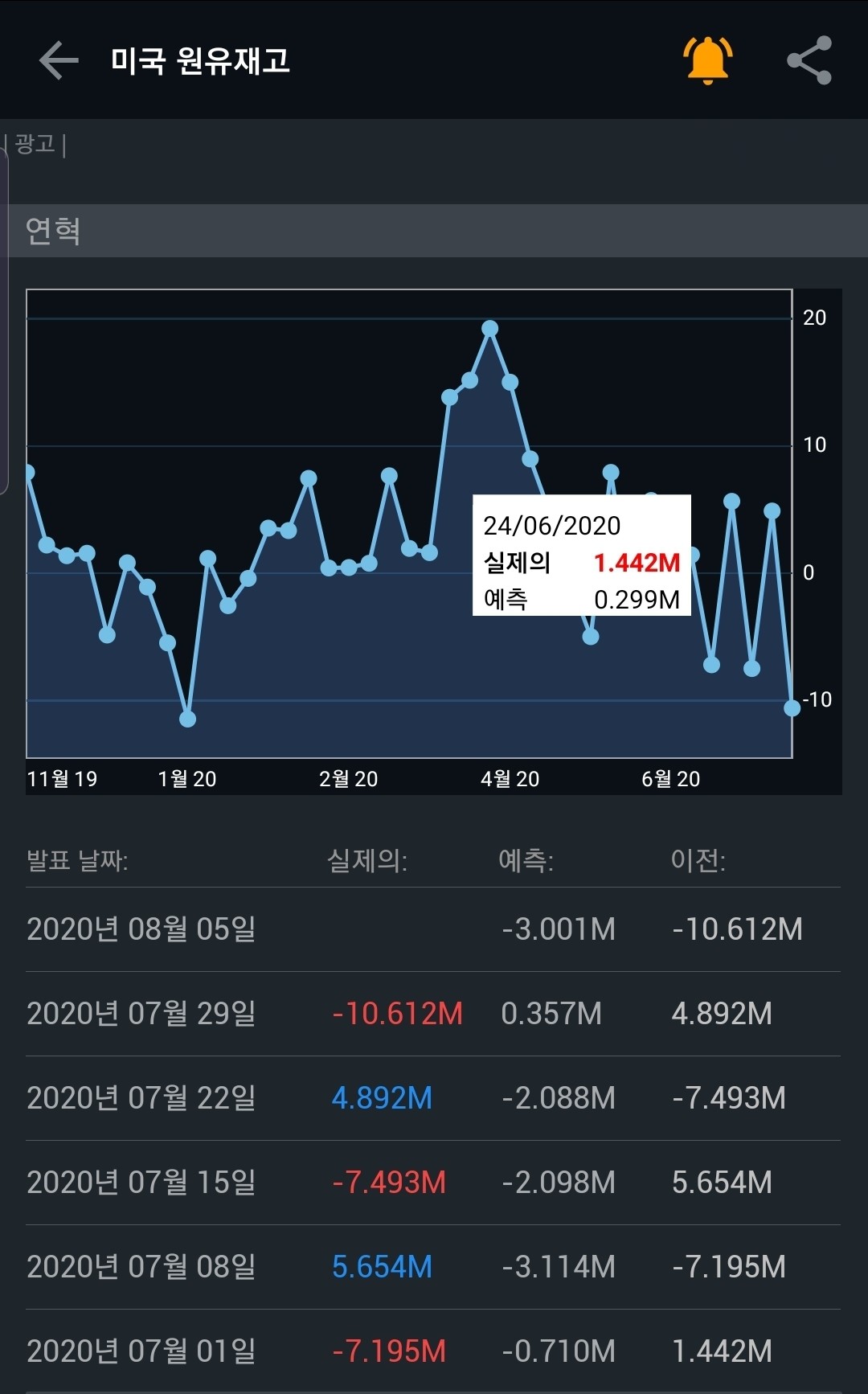Share the crude oil inventories page
868x1394 pixels.
pos(809,60)
